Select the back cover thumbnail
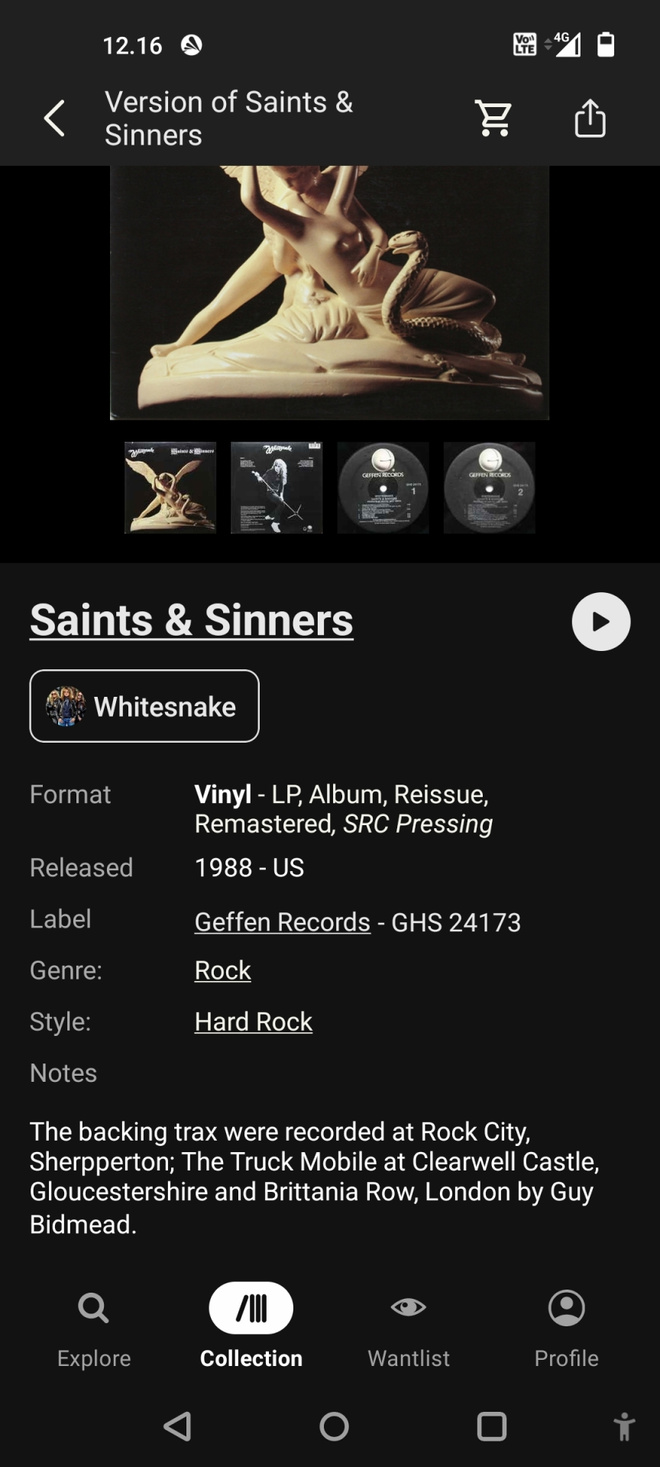Screen dimensions: 660x1467 coord(277,488)
